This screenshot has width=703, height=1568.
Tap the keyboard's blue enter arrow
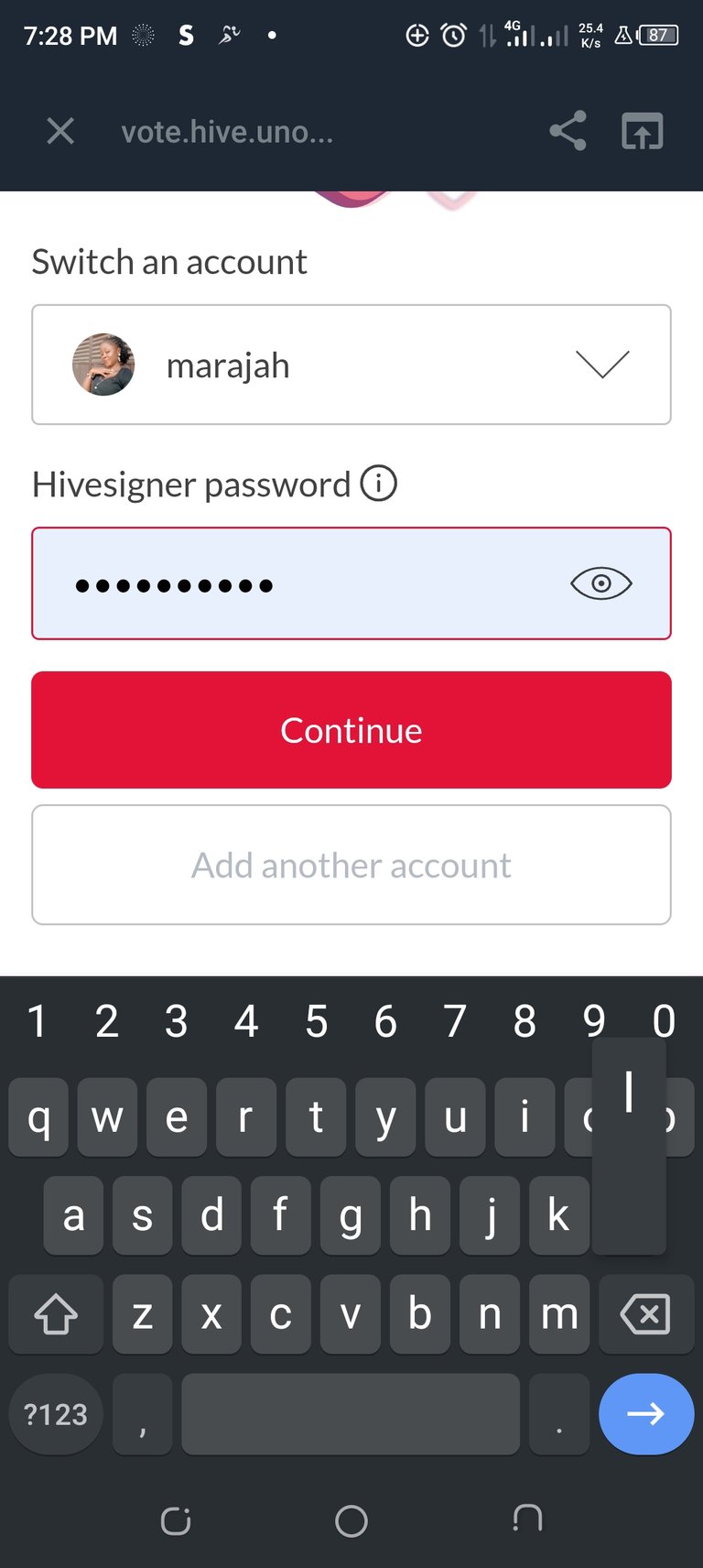[x=645, y=1414]
